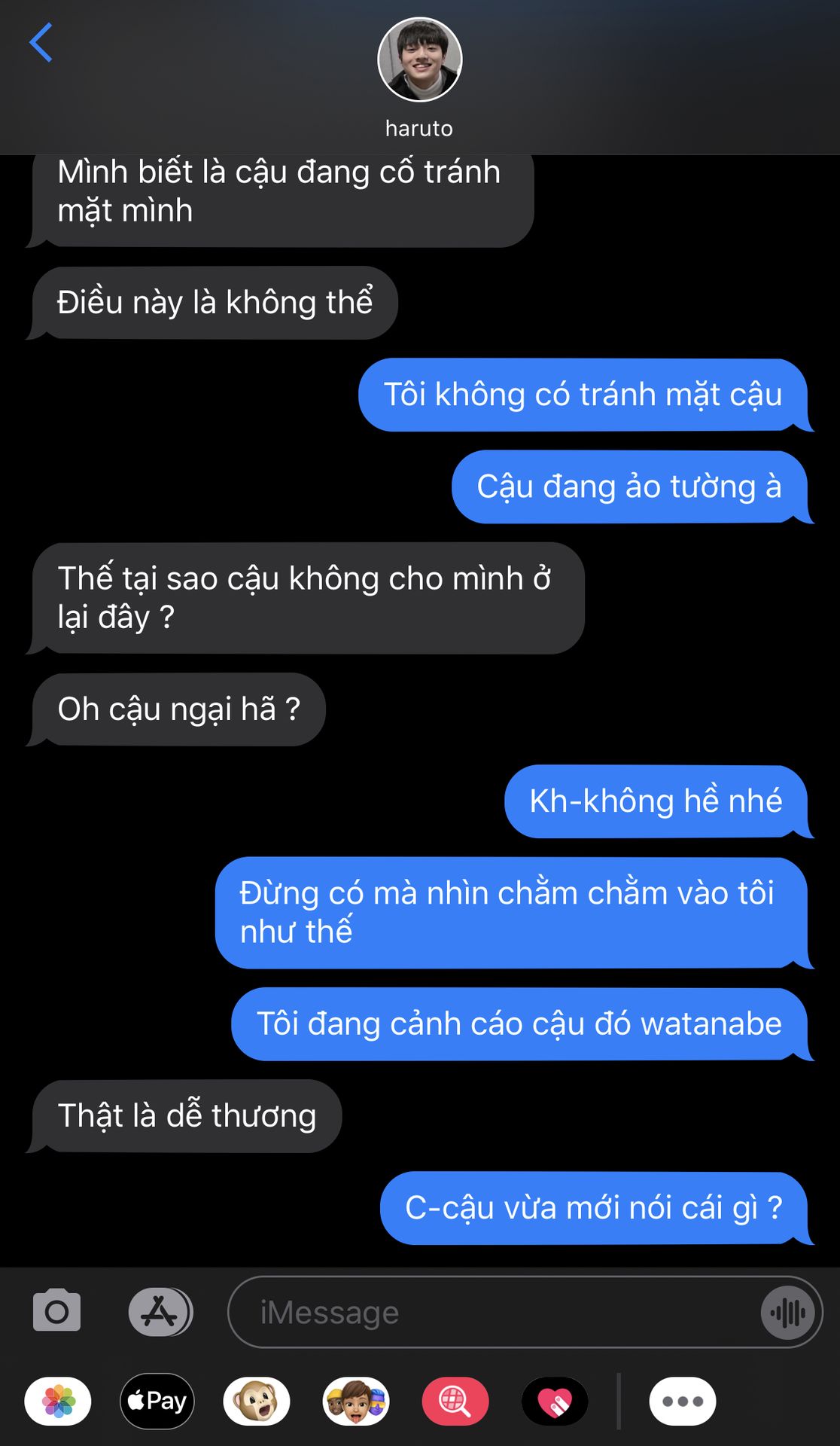840x1446 pixels.
Task: Record an audio message
Action: pos(787,1312)
